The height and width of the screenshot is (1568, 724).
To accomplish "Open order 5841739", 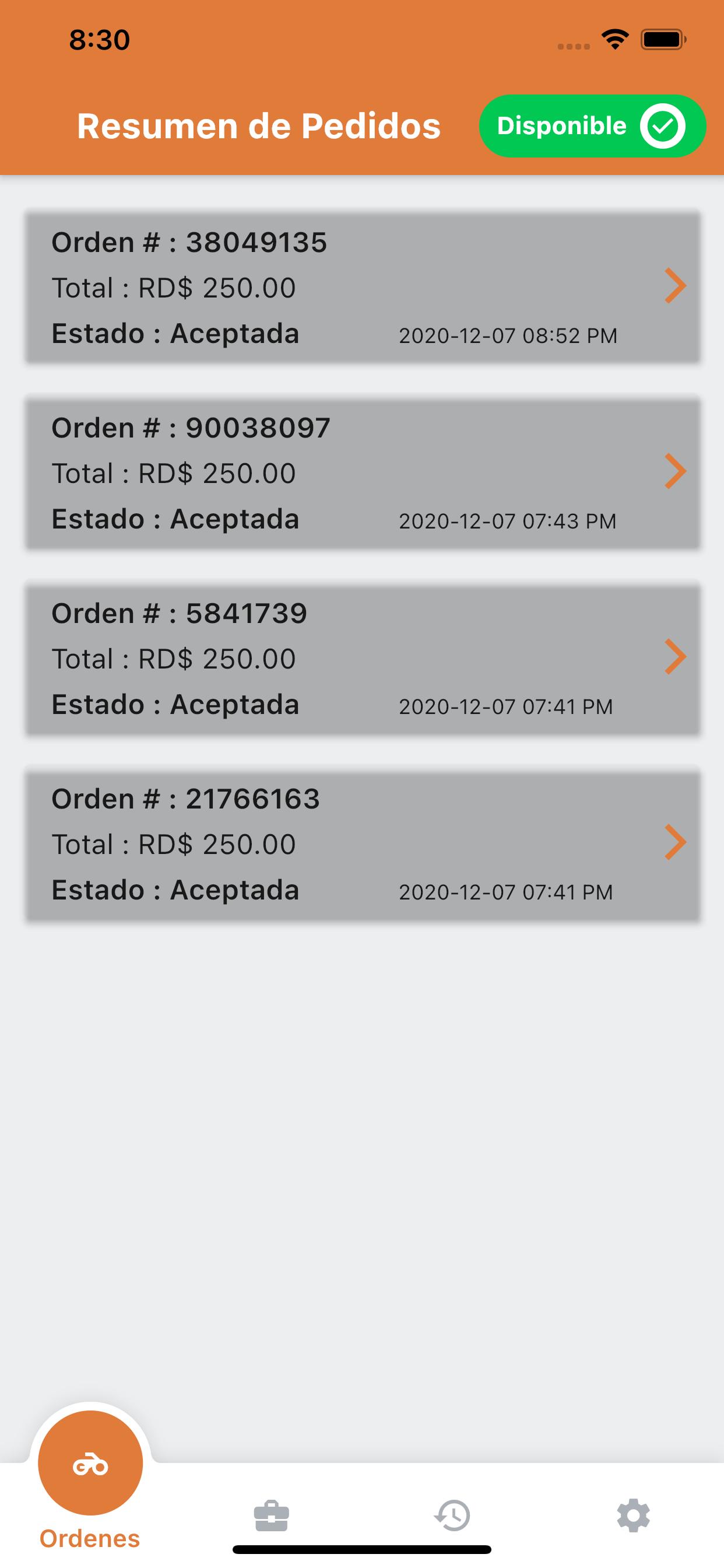I will (x=363, y=659).
